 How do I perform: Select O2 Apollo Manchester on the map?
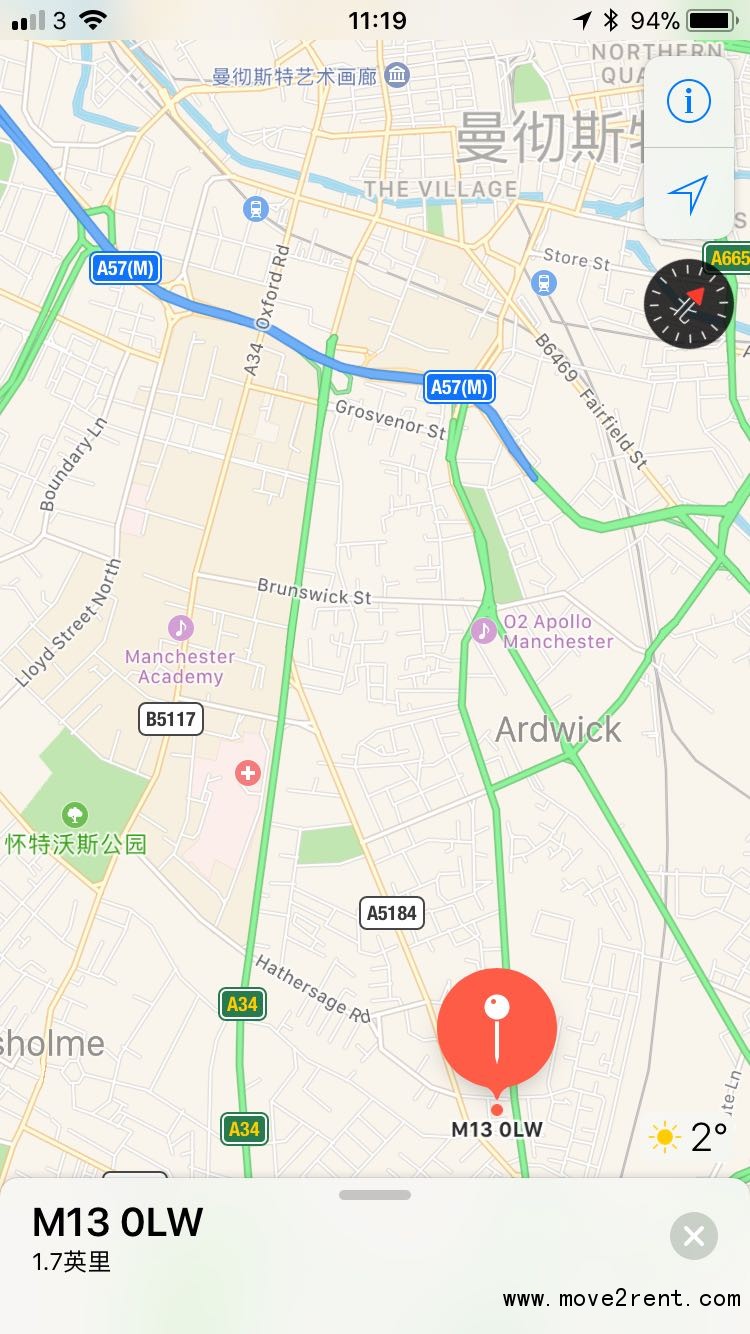(x=484, y=631)
